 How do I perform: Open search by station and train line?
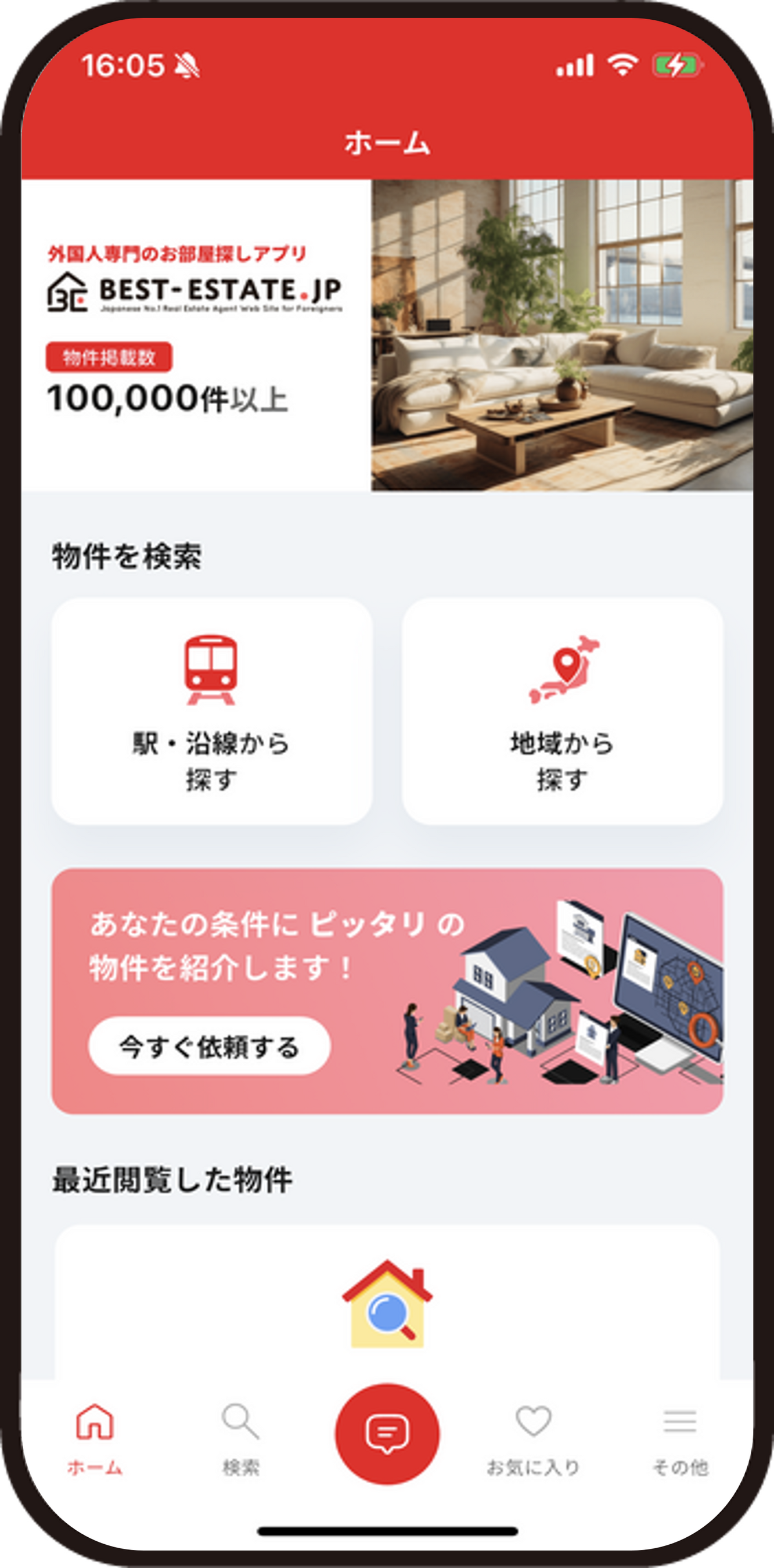tap(212, 711)
